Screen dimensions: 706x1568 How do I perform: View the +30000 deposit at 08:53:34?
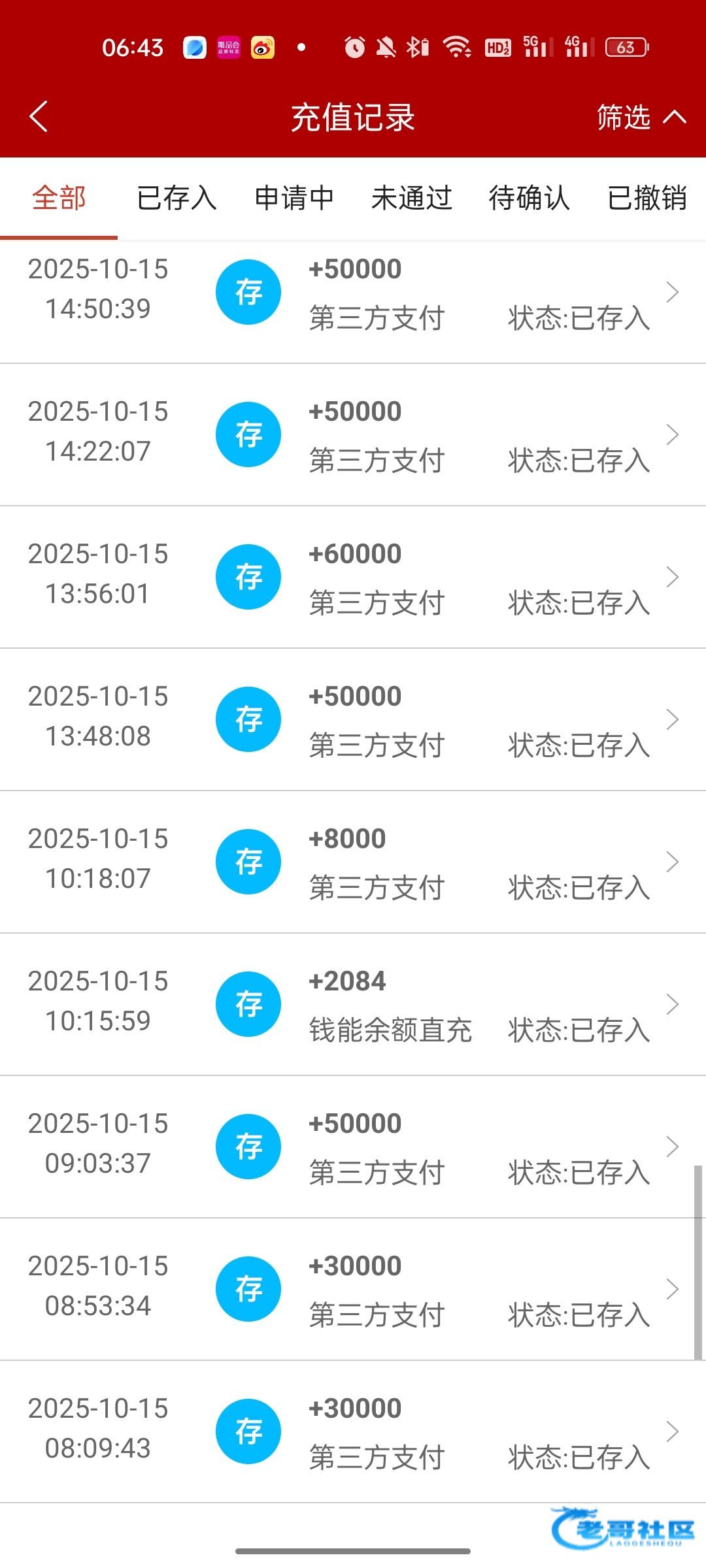[353, 1289]
